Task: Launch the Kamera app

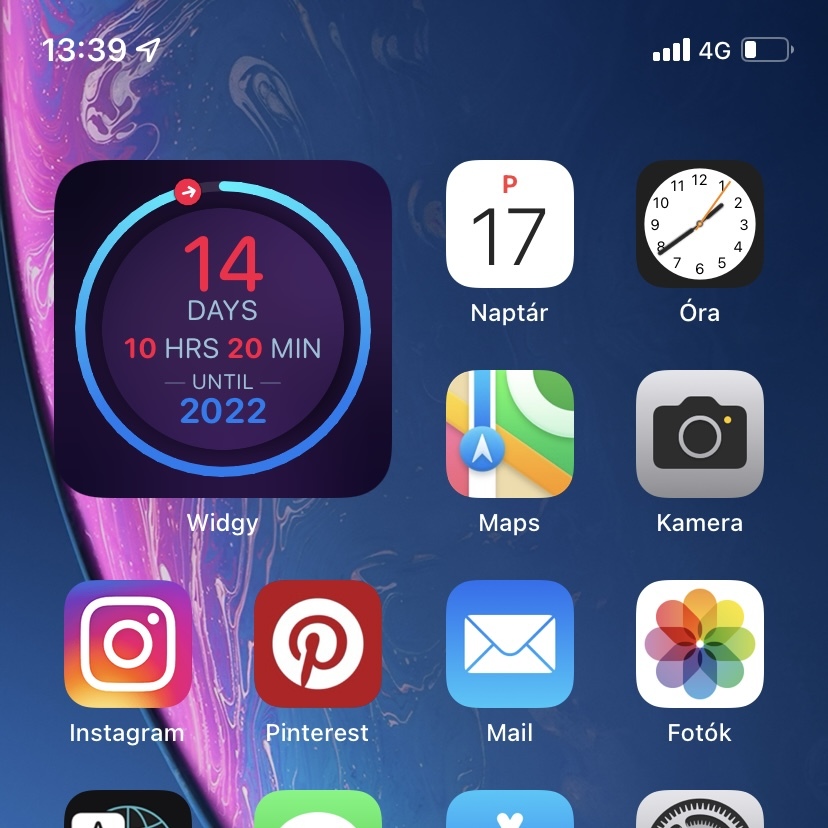Action: click(699, 434)
